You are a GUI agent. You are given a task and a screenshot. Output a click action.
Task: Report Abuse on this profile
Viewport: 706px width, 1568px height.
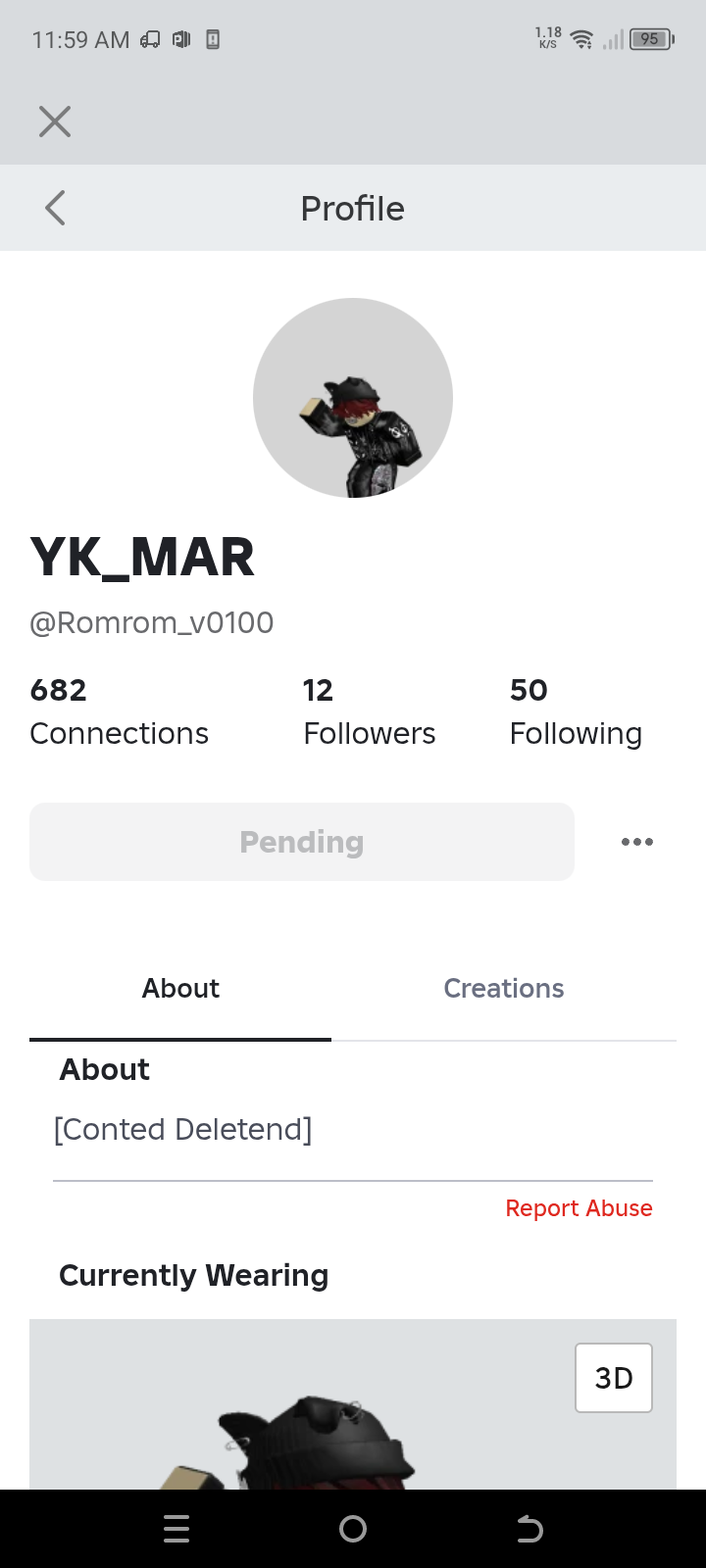(x=579, y=1208)
